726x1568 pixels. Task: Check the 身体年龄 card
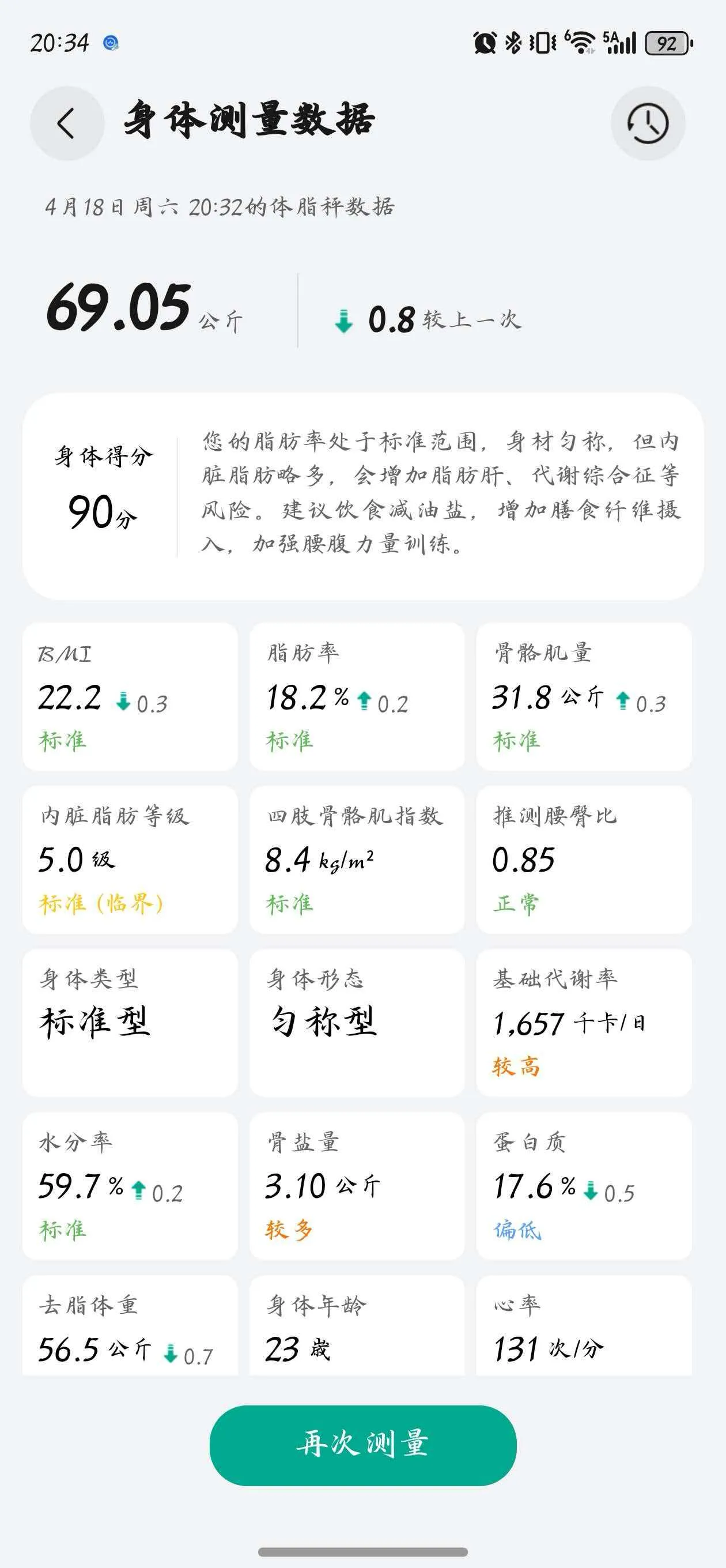357,1327
